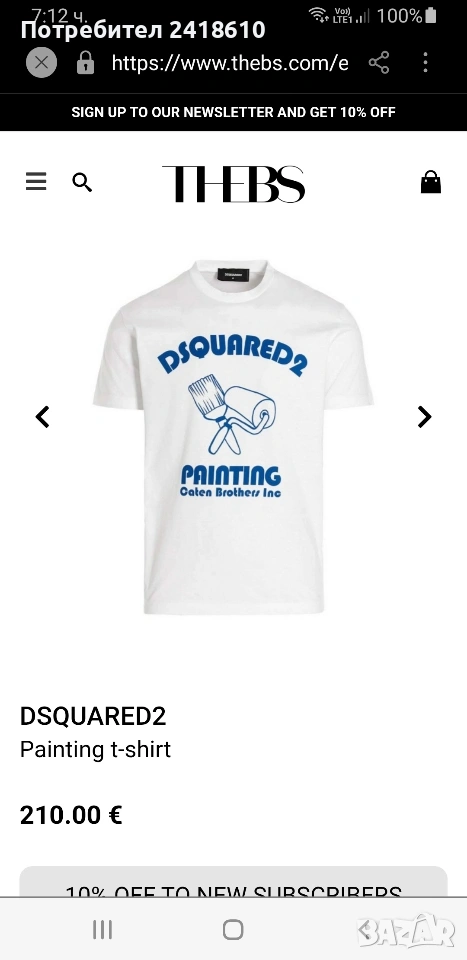
Task: Open the newsletter sign-up banner
Action: [x=233, y=112]
